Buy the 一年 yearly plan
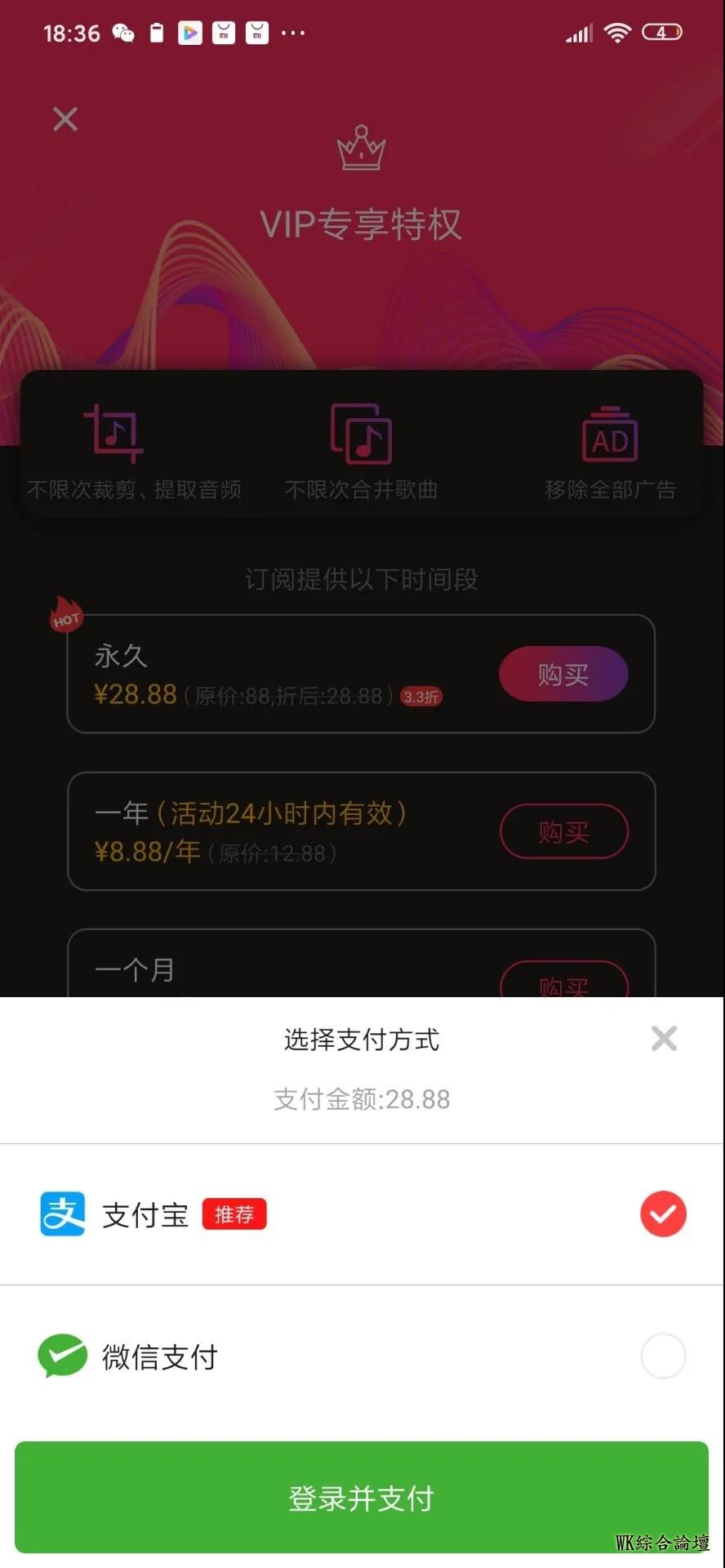The image size is (725, 1568). click(x=563, y=832)
